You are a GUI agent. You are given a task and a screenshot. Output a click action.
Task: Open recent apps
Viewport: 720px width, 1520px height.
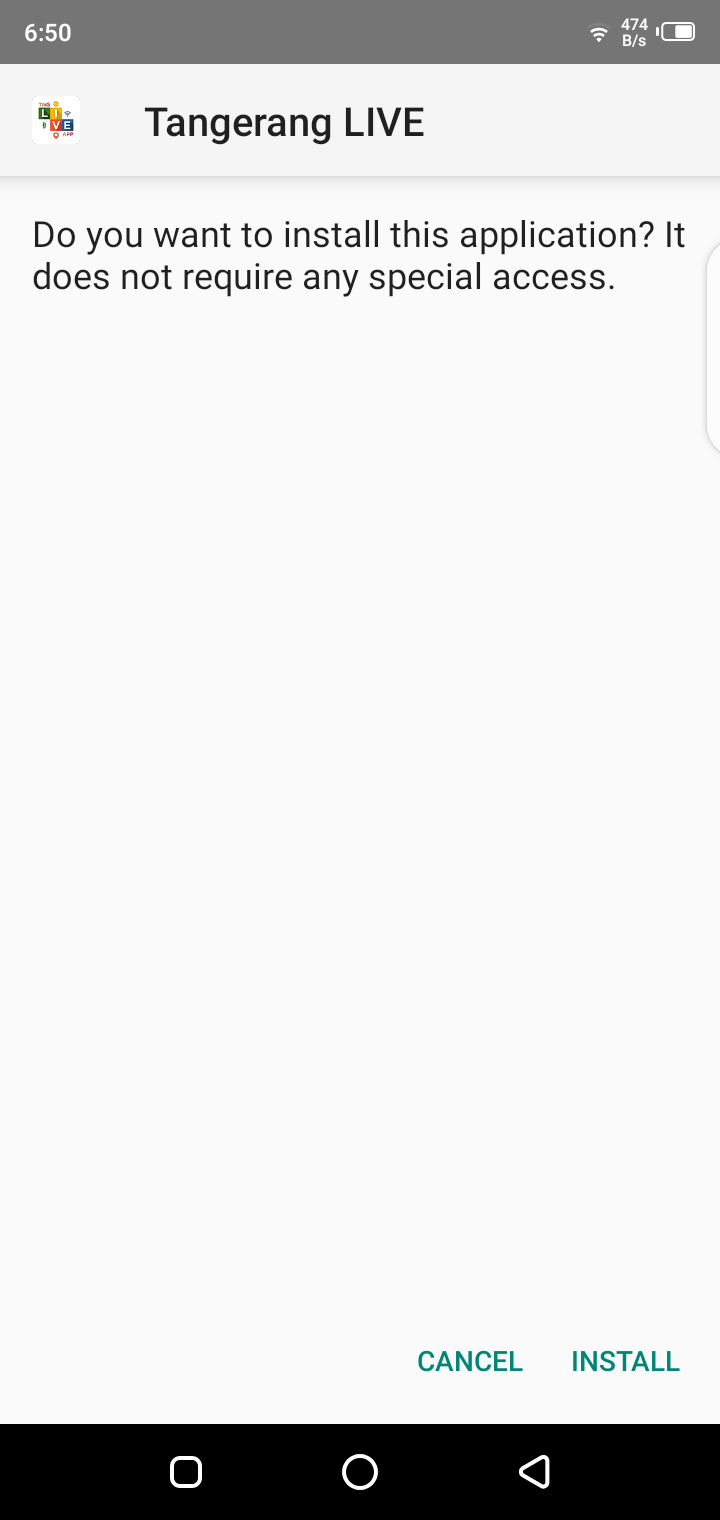(x=186, y=1471)
